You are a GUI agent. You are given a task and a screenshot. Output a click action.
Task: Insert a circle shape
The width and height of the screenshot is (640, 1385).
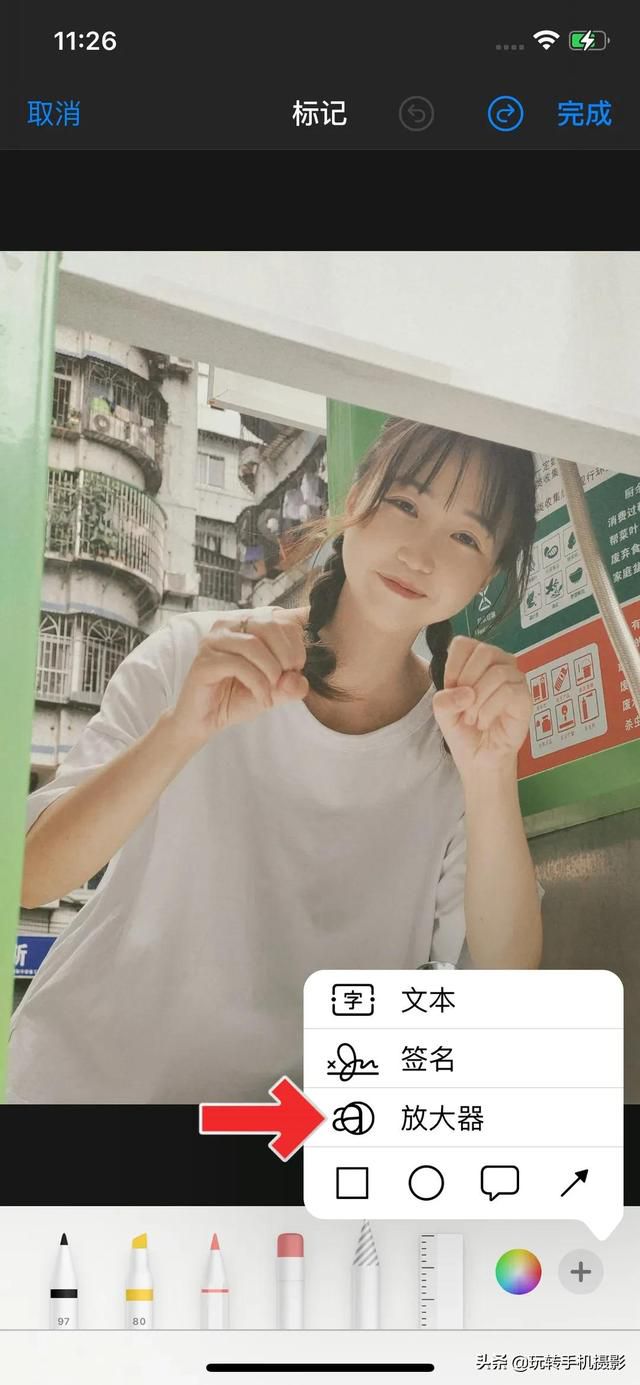tap(426, 1183)
